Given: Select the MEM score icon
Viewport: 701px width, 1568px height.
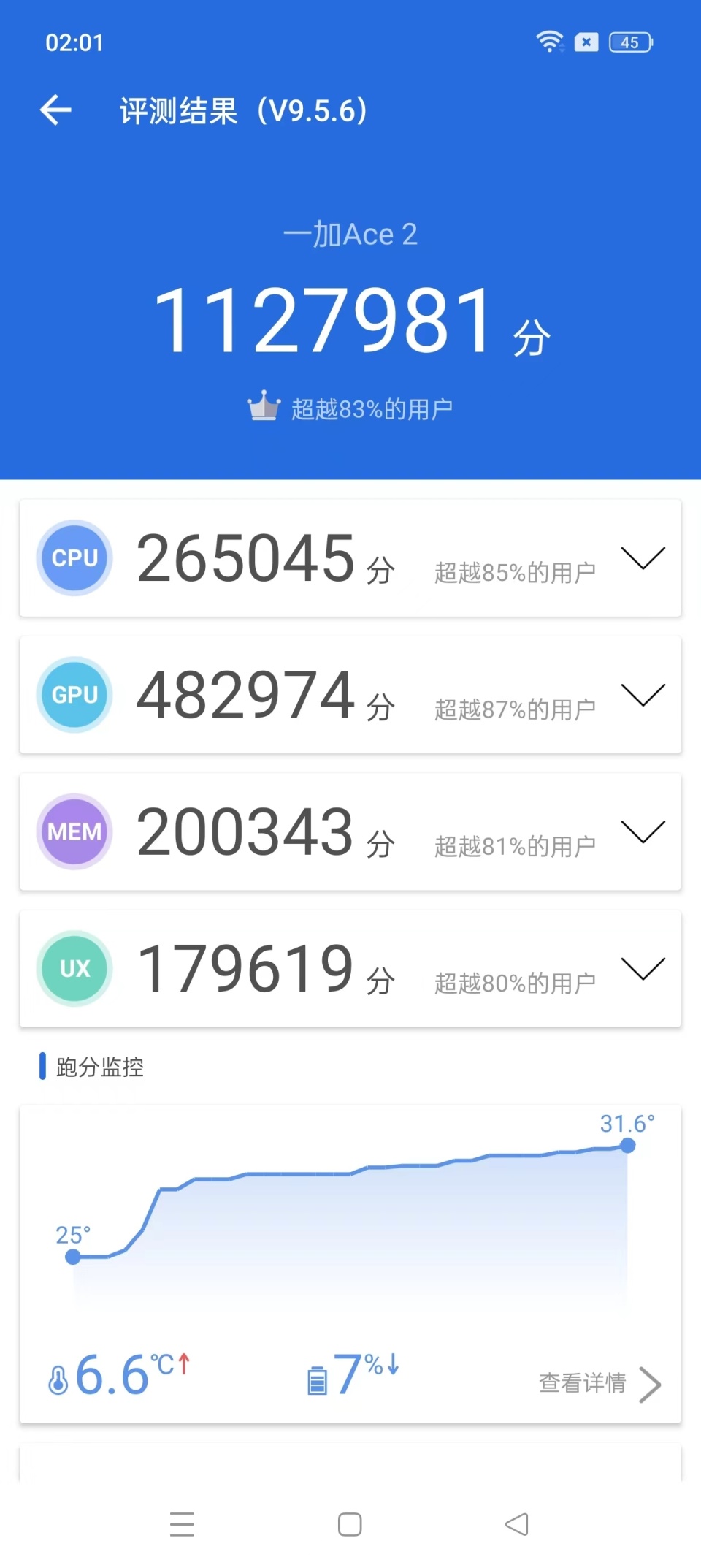Looking at the screenshot, I should (74, 831).
